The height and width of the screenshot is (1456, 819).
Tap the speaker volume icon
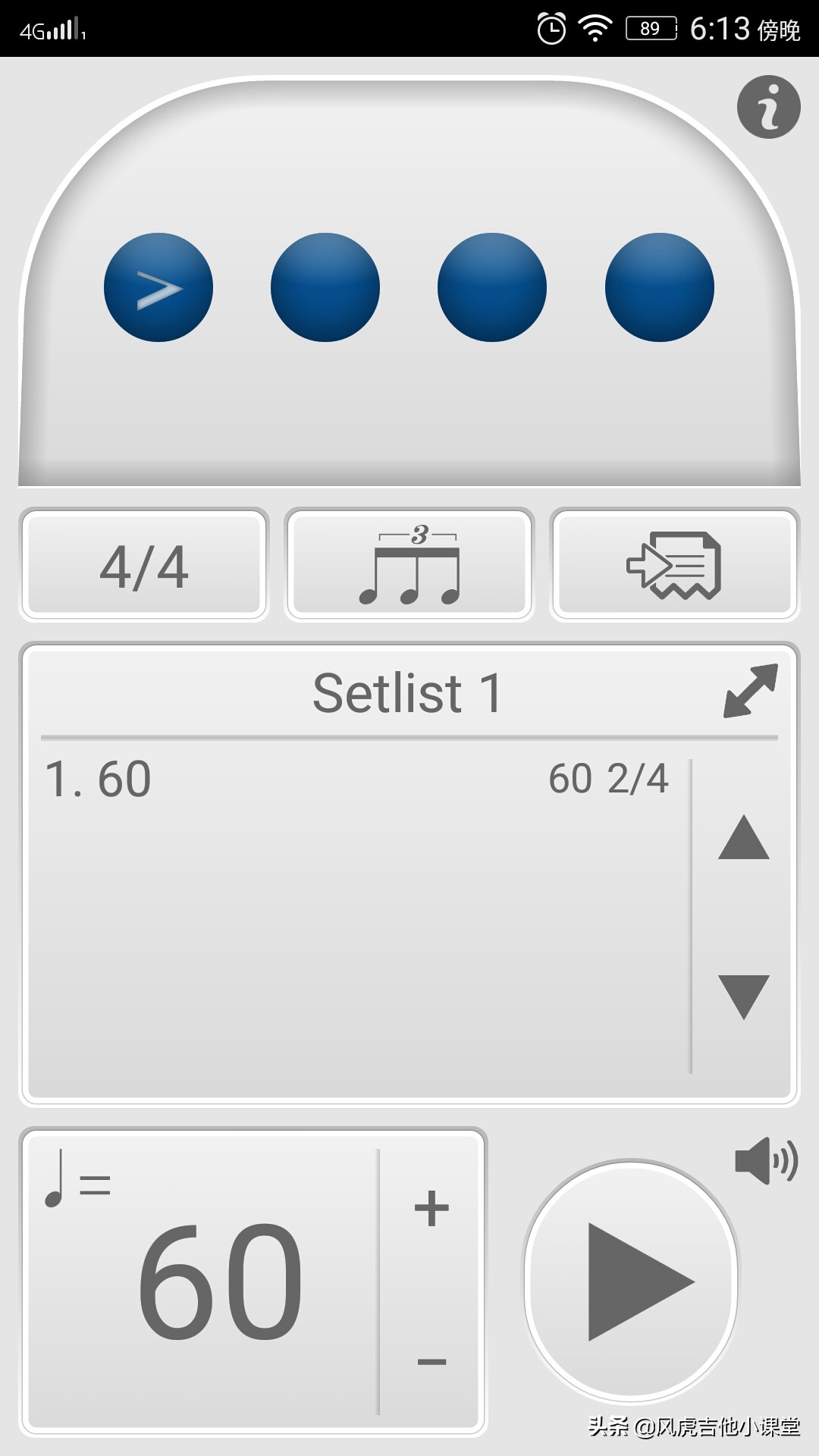(x=766, y=1161)
